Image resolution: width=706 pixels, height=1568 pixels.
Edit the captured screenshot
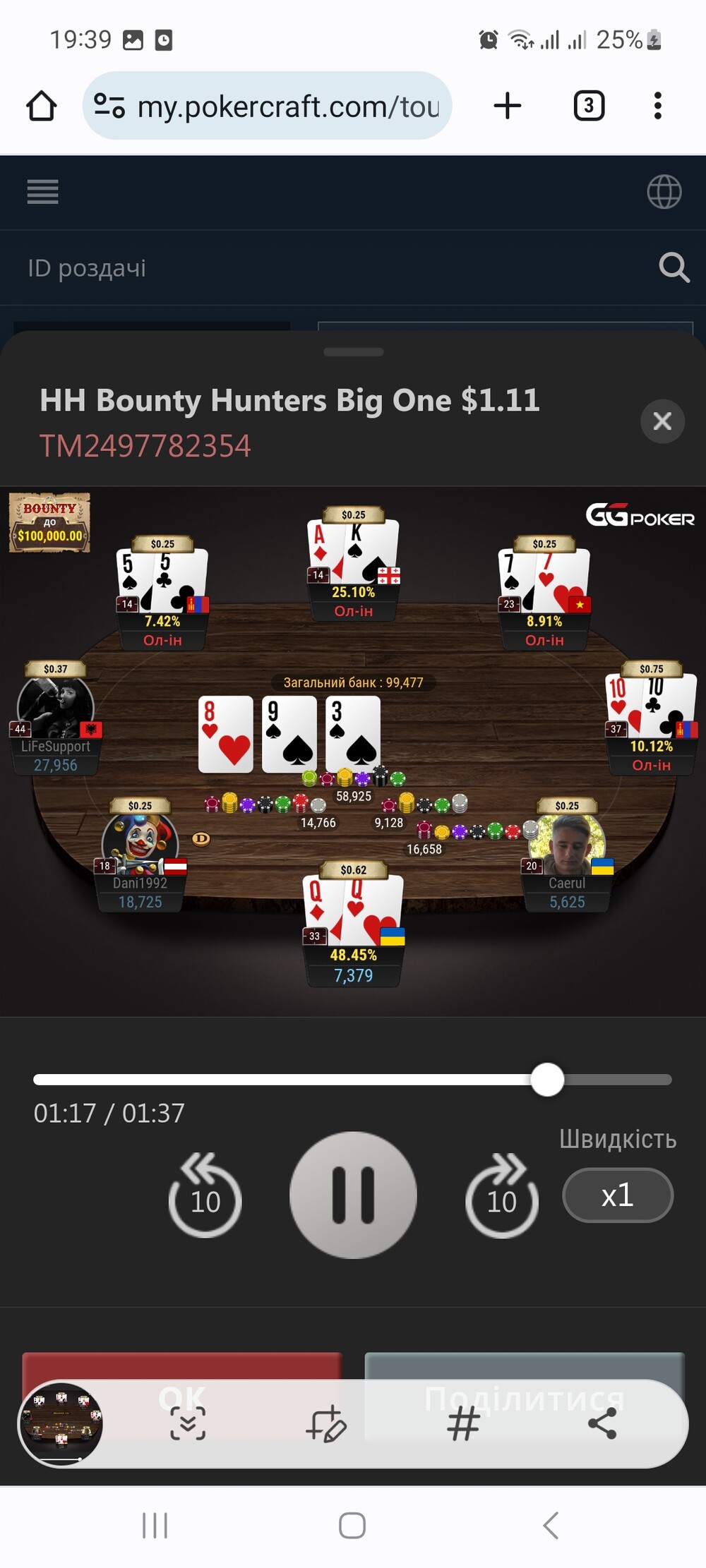(x=325, y=1423)
